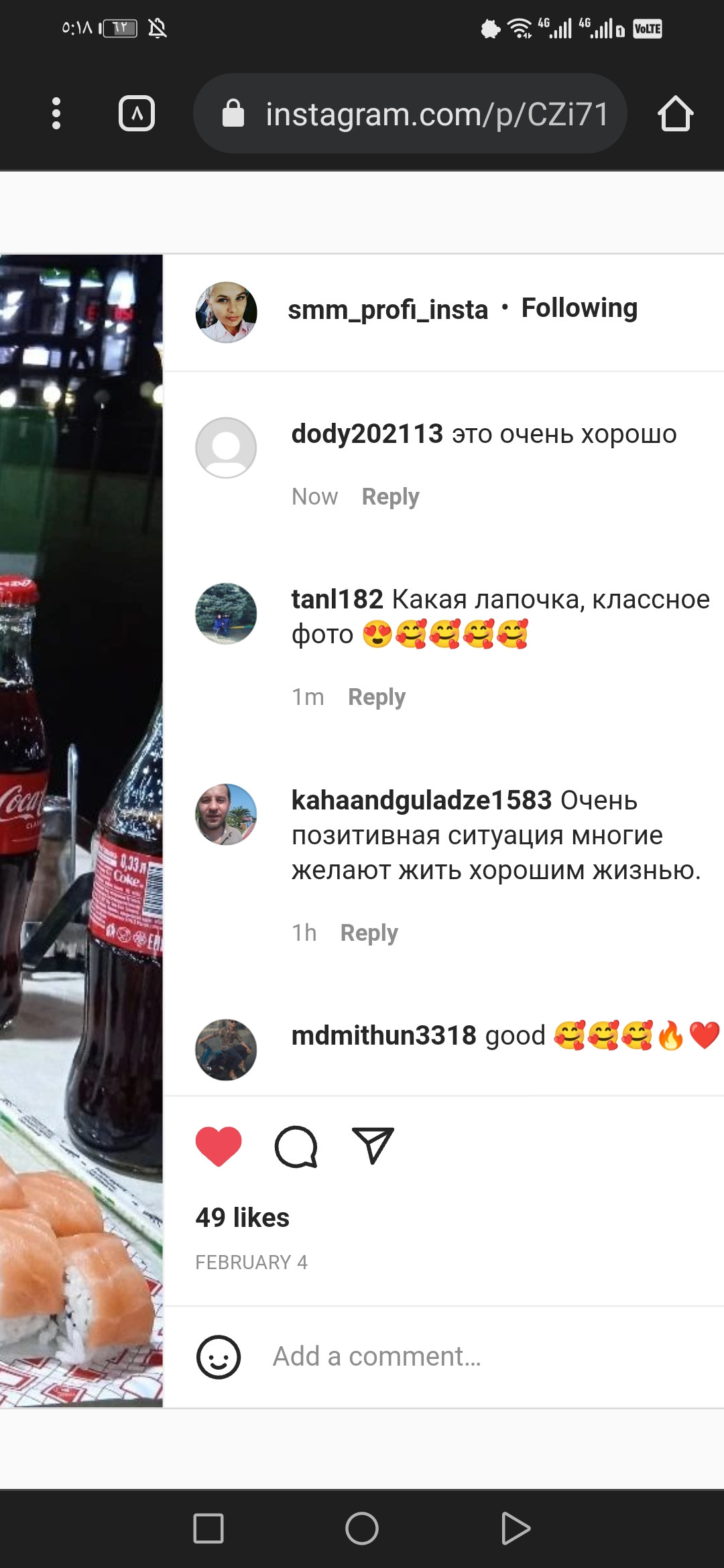Image resolution: width=724 pixels, height=1568 pixels.
Task: Open recent apps with the square button
Action: 208,1528
